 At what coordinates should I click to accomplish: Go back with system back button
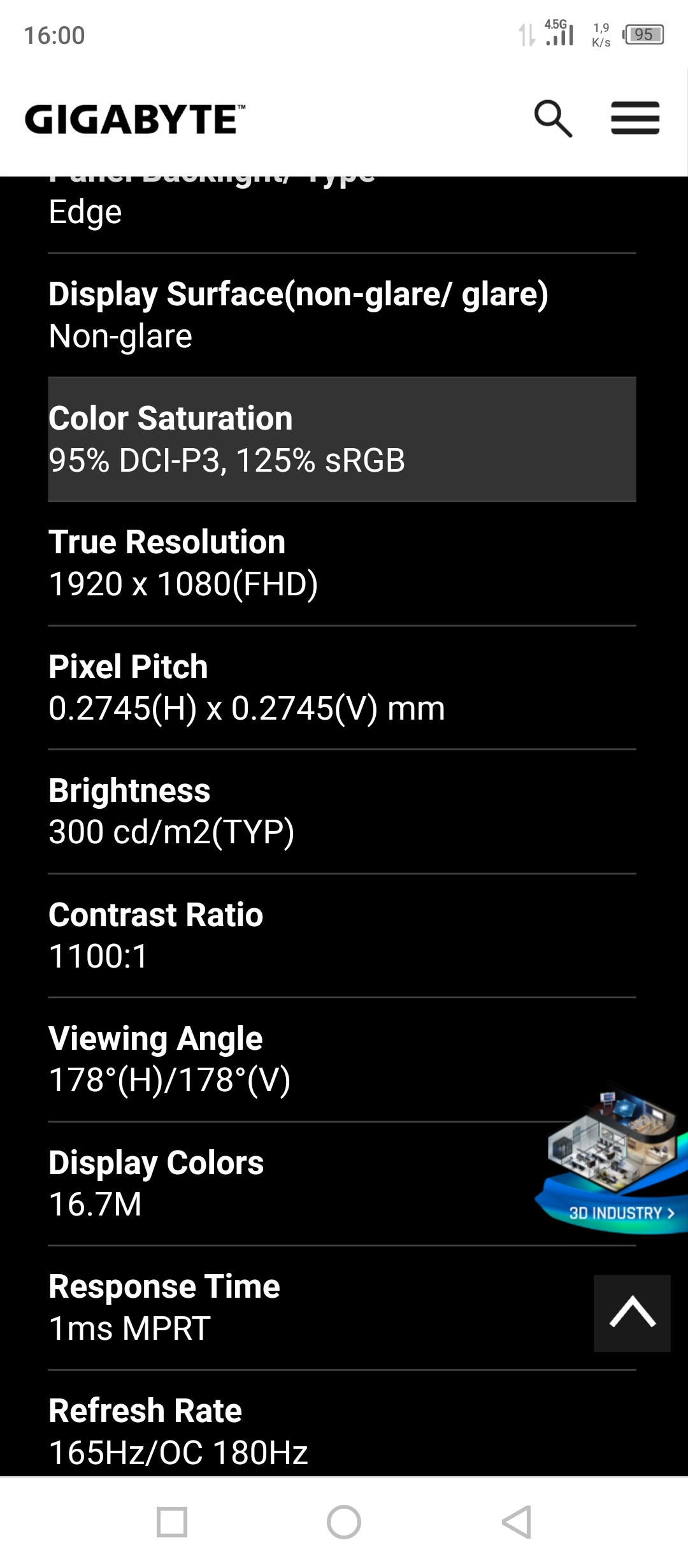pyautogui.click(x=516, y=1522)
